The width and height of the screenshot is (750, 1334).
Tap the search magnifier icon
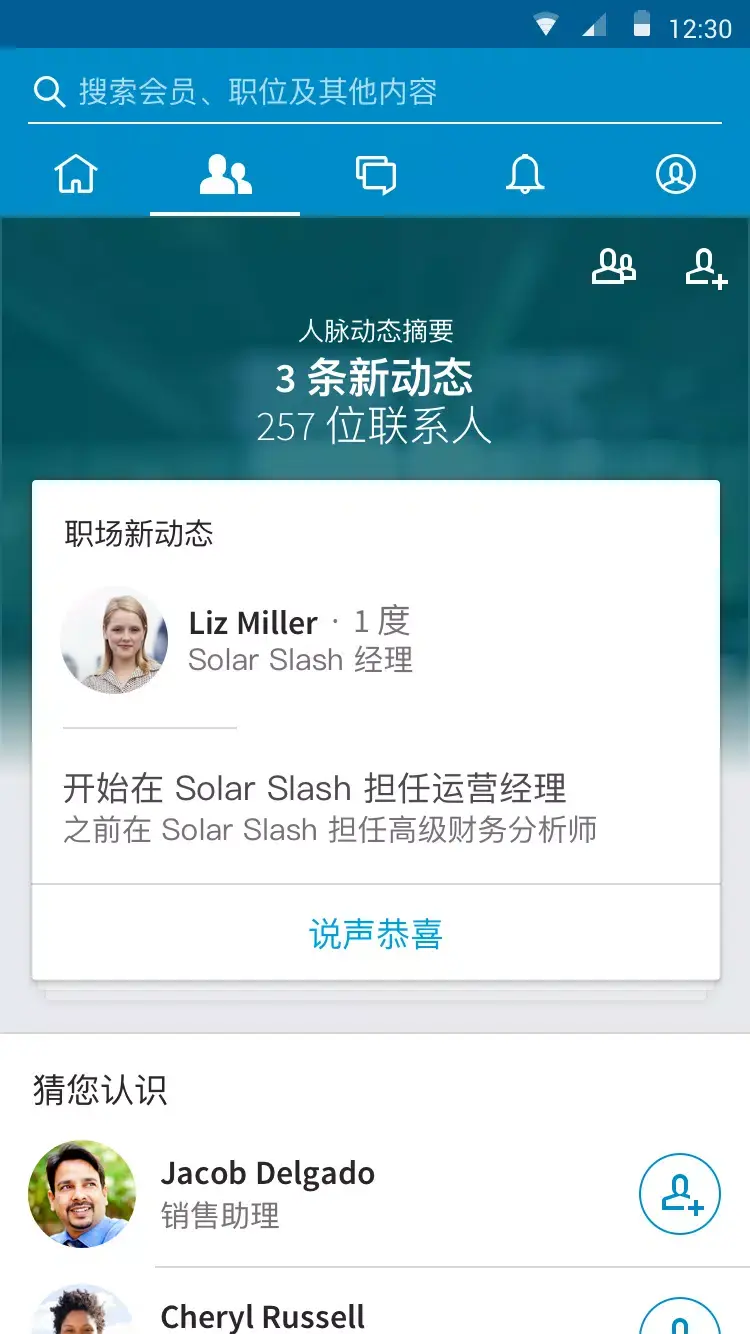pos(48,91)
